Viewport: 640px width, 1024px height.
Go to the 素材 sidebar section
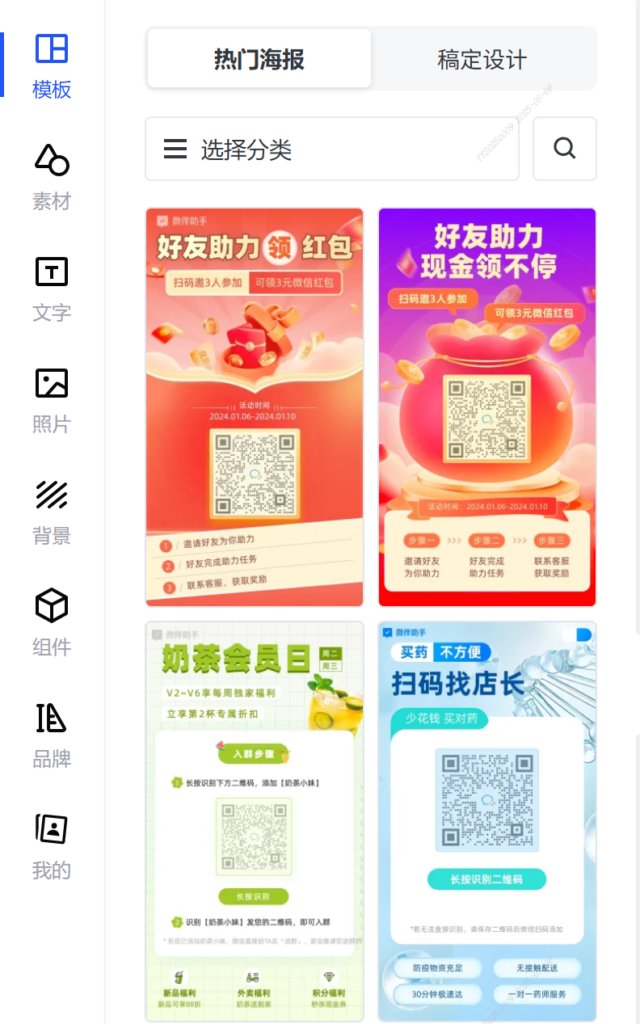(51, 178)
